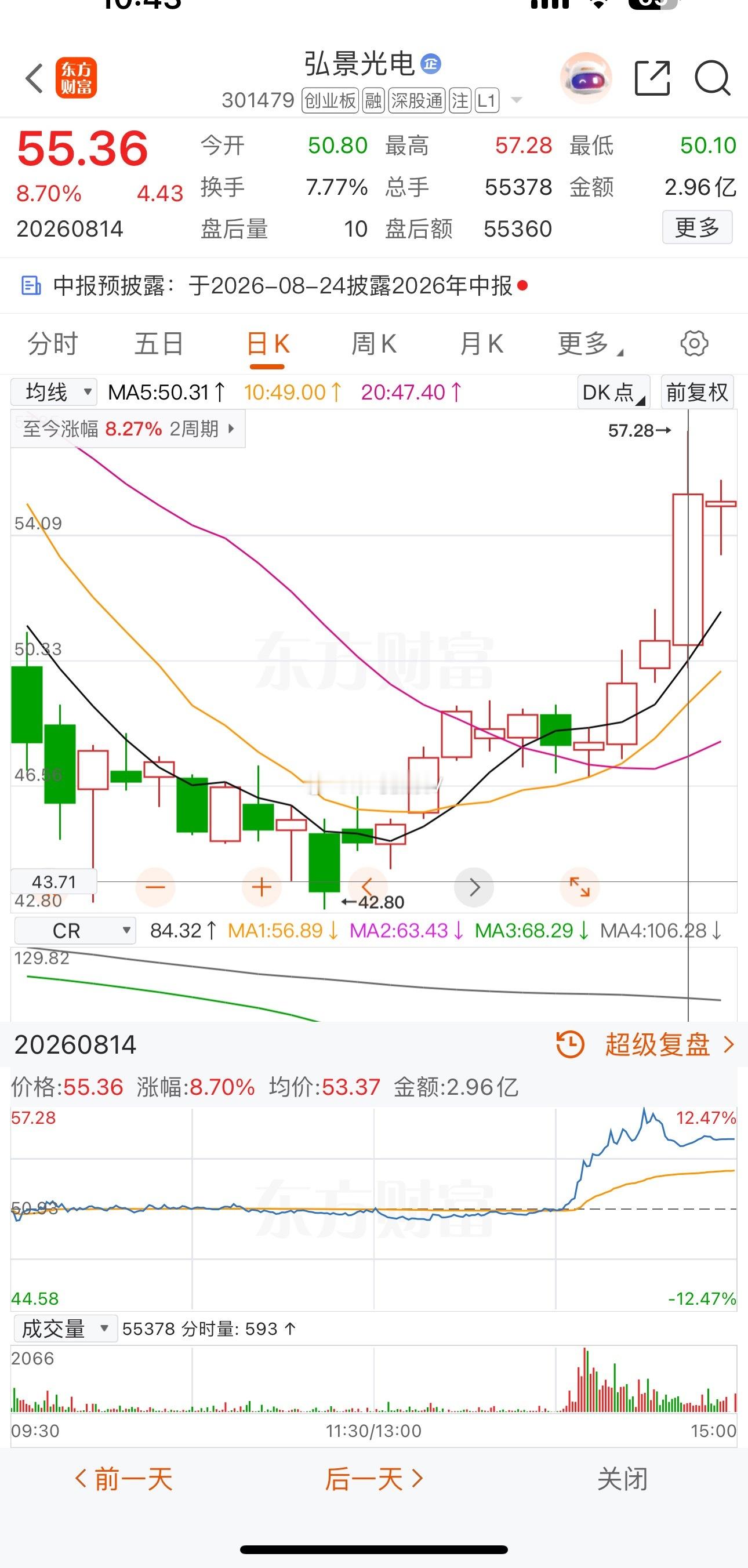The image size is (748, 1568).
Task: Open the CR sub-indicator dropdown
Action: (74, 931)
